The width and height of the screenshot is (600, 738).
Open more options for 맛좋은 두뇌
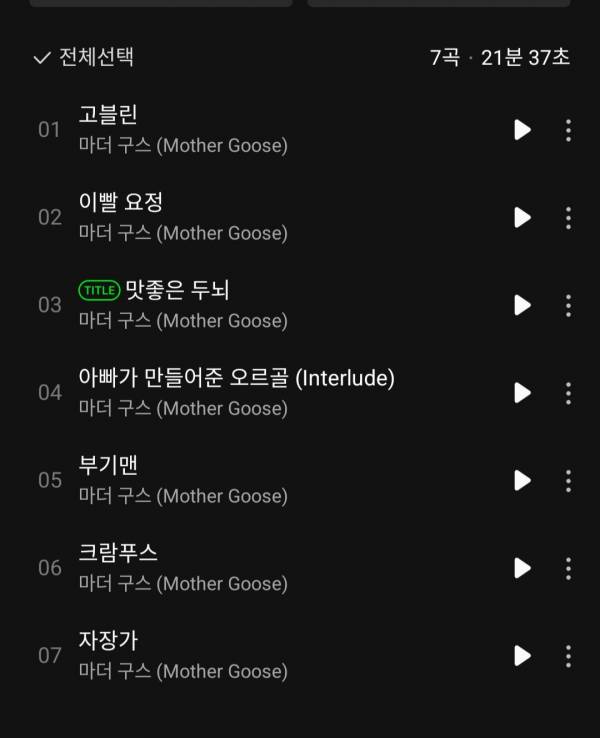click(568, 305)
